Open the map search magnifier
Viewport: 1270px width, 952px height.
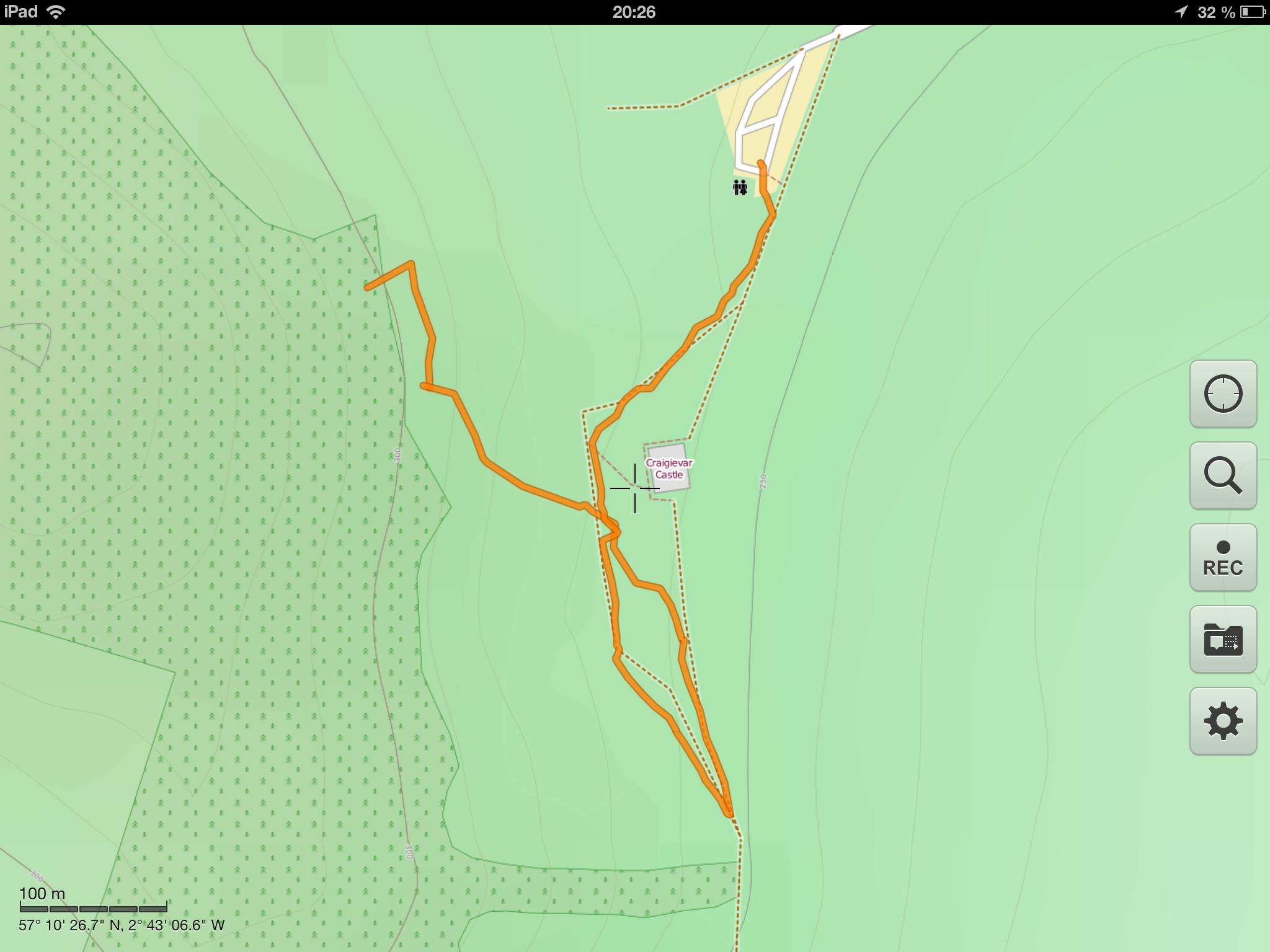point(1223,475)
